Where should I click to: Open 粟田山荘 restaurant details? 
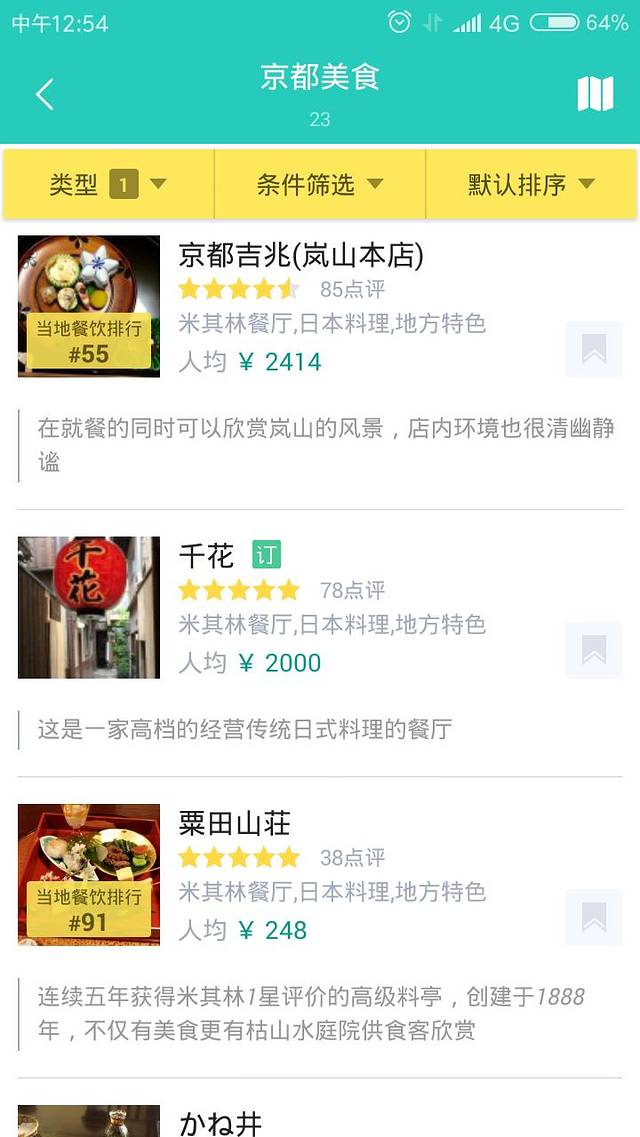click(x=235, y=824)
